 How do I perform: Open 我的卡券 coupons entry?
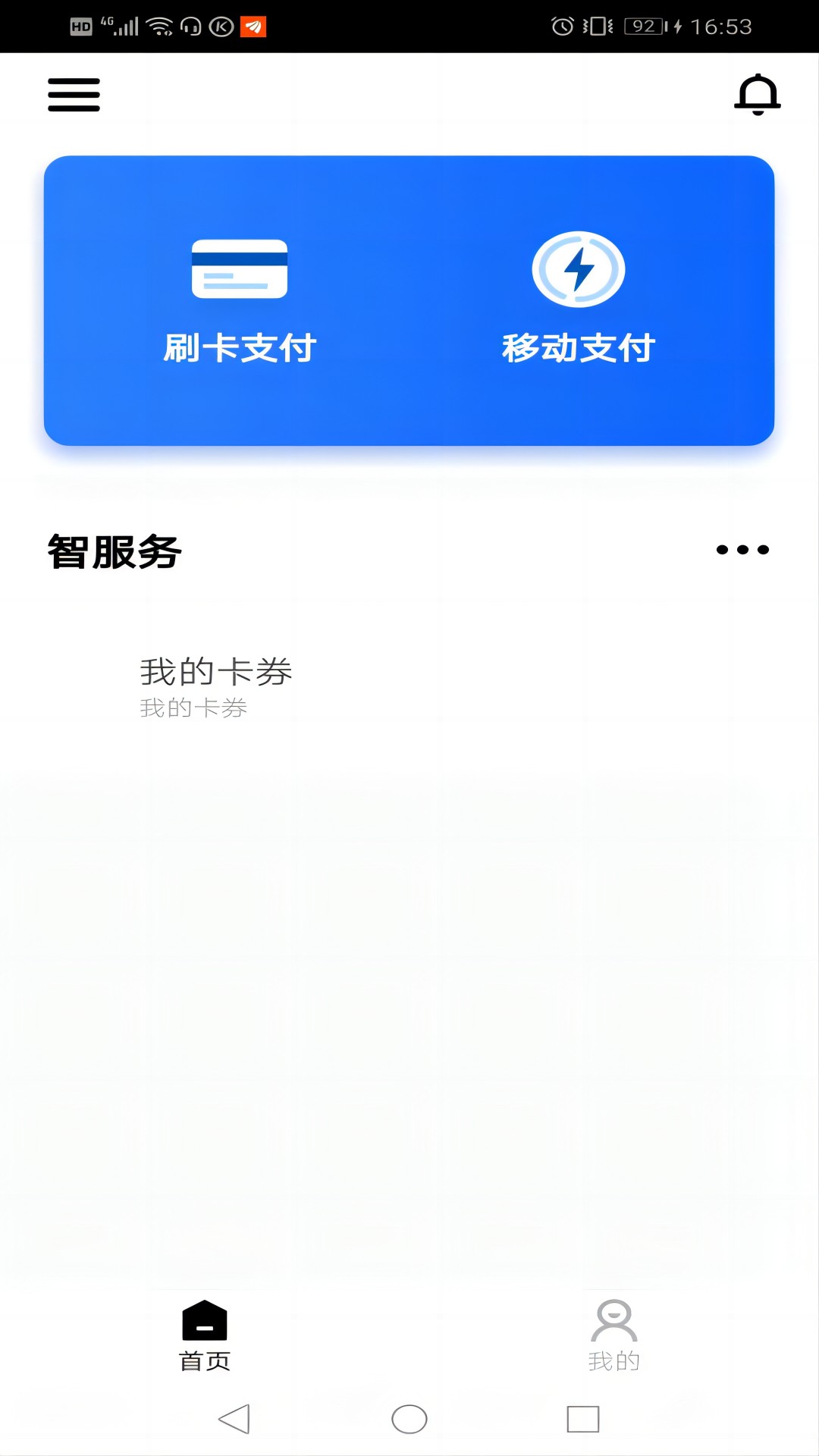point(215,686)
